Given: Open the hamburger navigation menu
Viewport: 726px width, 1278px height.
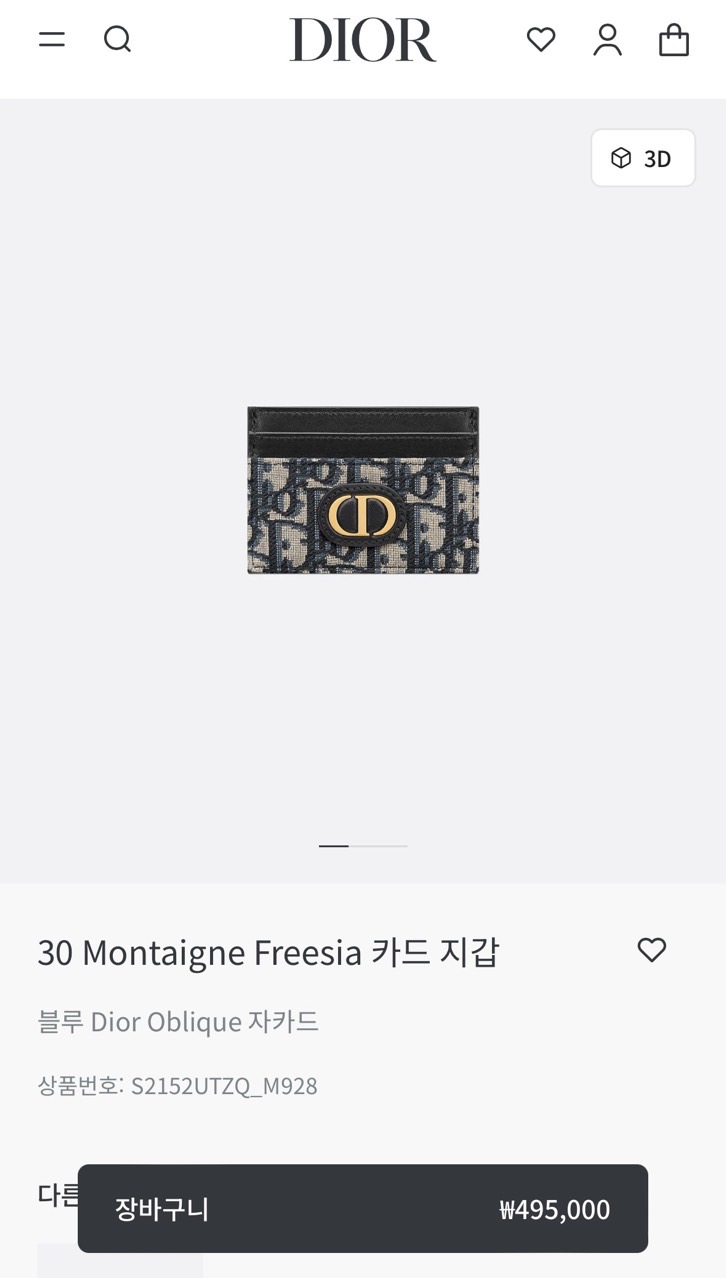Looking at the screenshot, I should click(x=51, y=39).
